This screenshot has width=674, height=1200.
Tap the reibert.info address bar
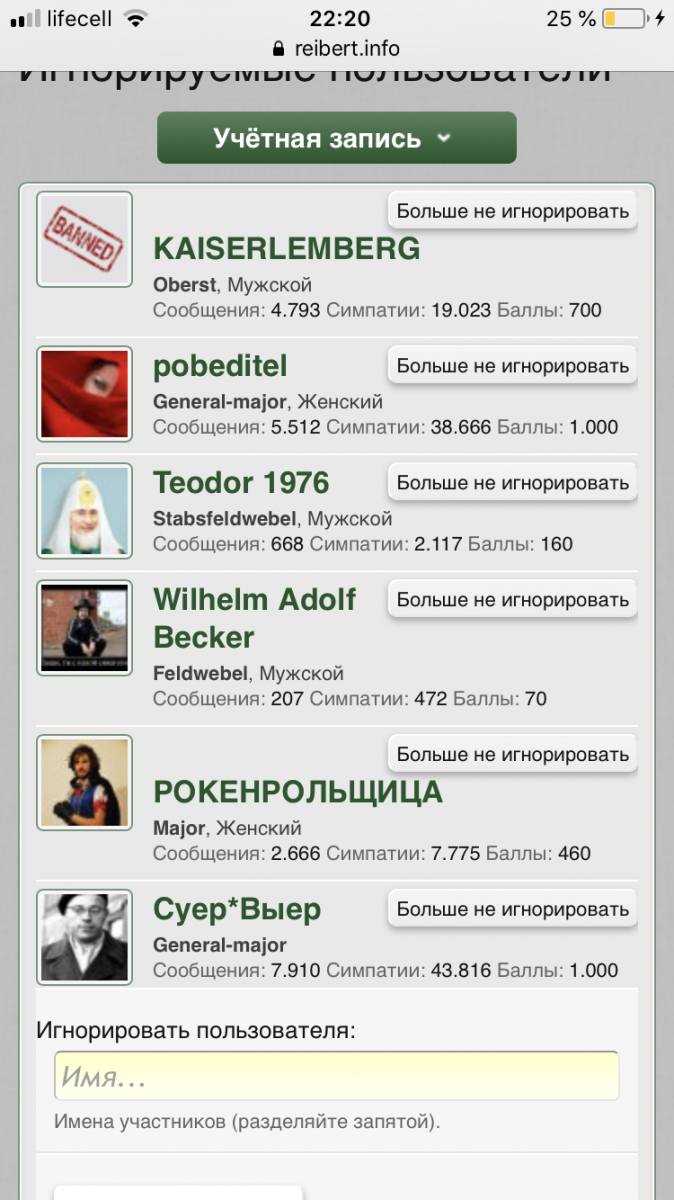[x=336, y=48]
